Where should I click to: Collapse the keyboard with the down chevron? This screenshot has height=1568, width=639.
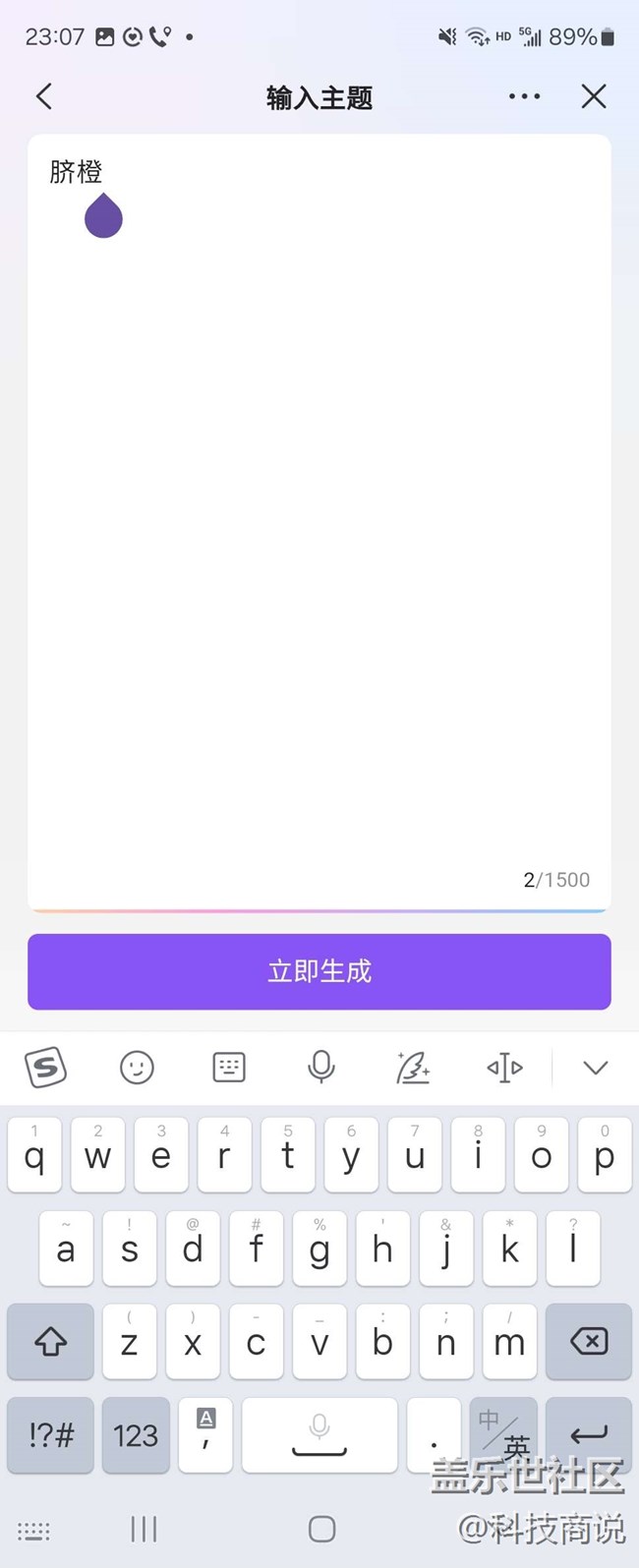click(596, 1067)
